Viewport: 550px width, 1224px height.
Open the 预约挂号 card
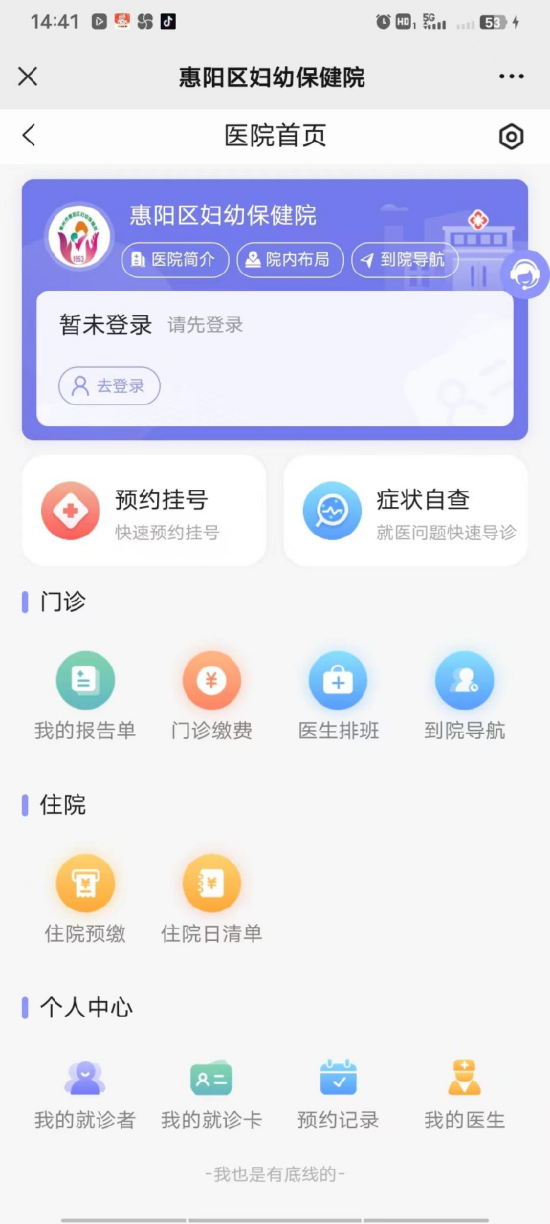[x=144, y=511]
